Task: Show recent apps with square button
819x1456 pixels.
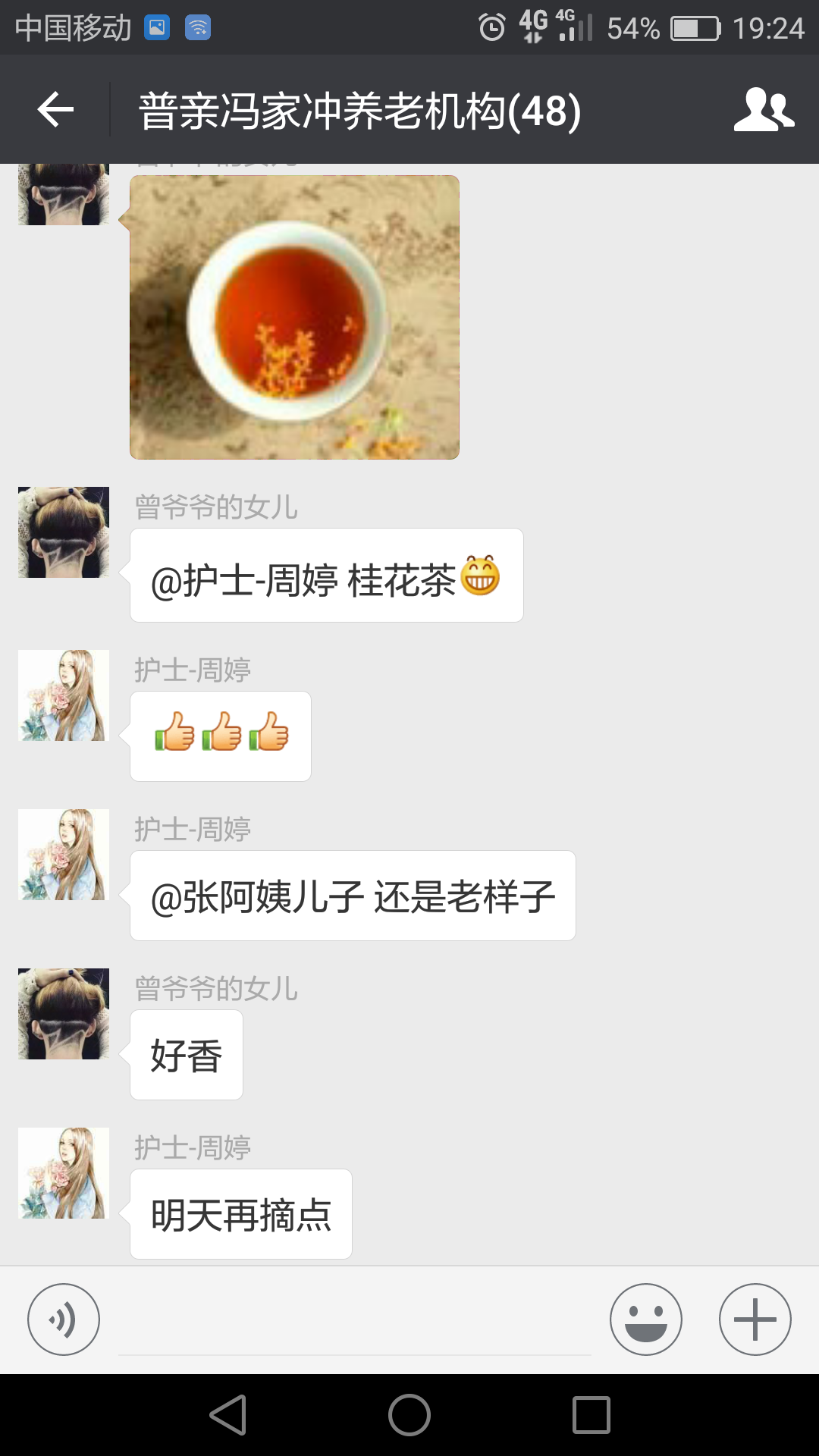Action: click(591, 1415)
